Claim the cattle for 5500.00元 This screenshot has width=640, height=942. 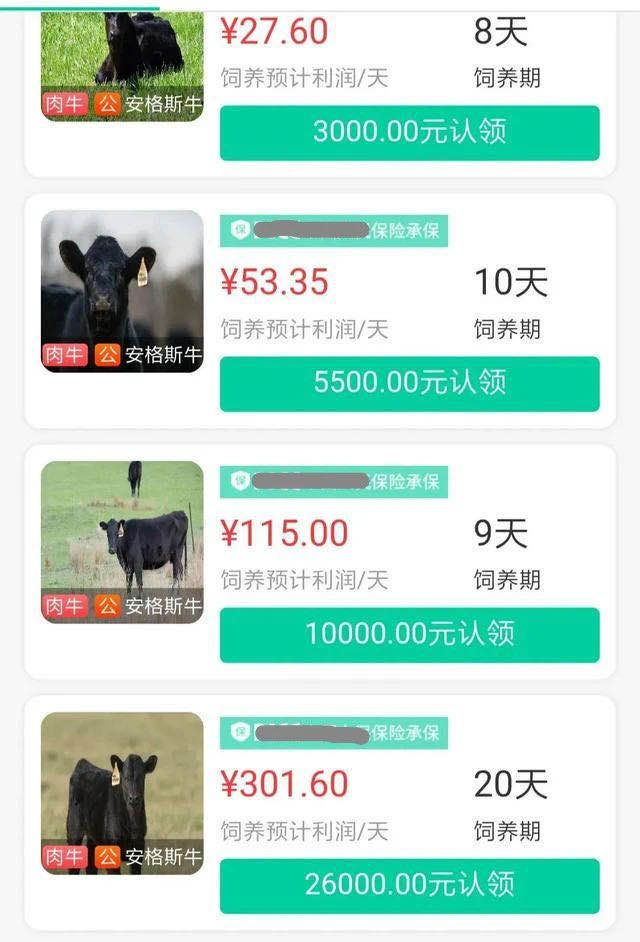pos(409,383)
